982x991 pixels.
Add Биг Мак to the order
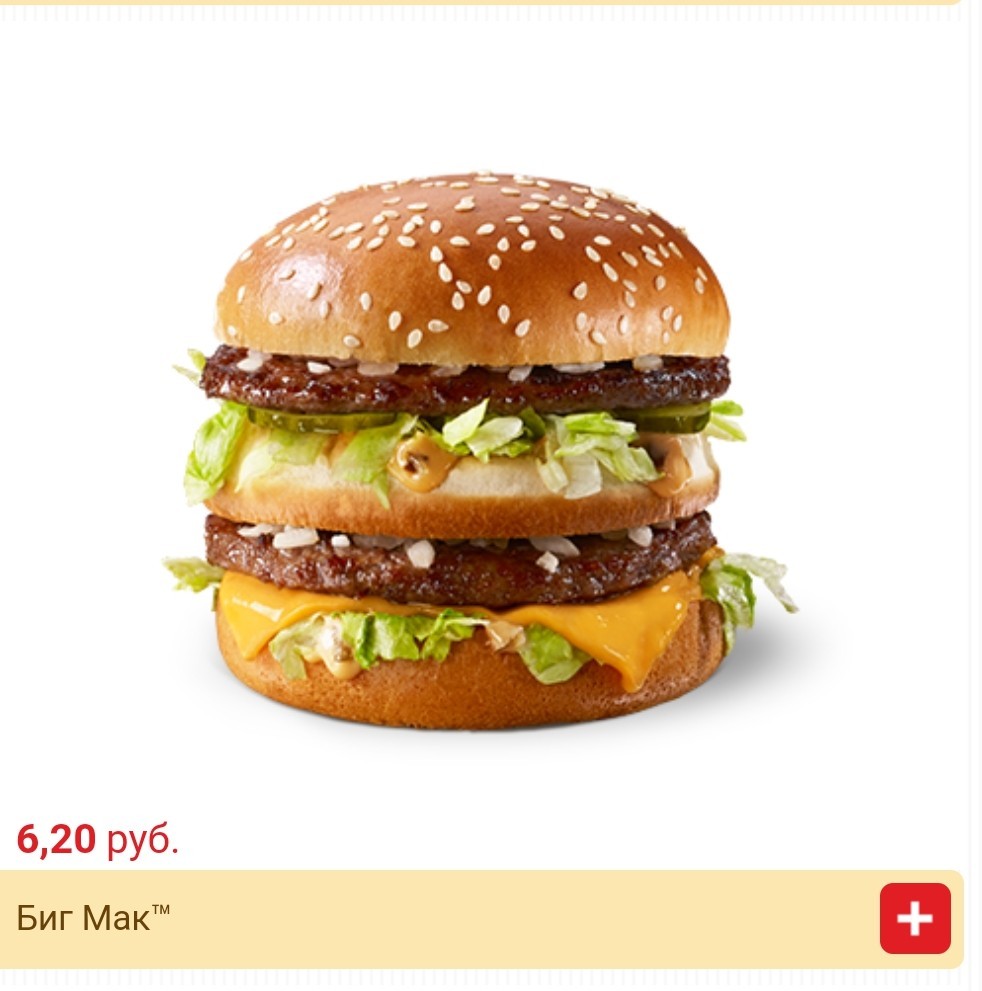coord(914,918)
